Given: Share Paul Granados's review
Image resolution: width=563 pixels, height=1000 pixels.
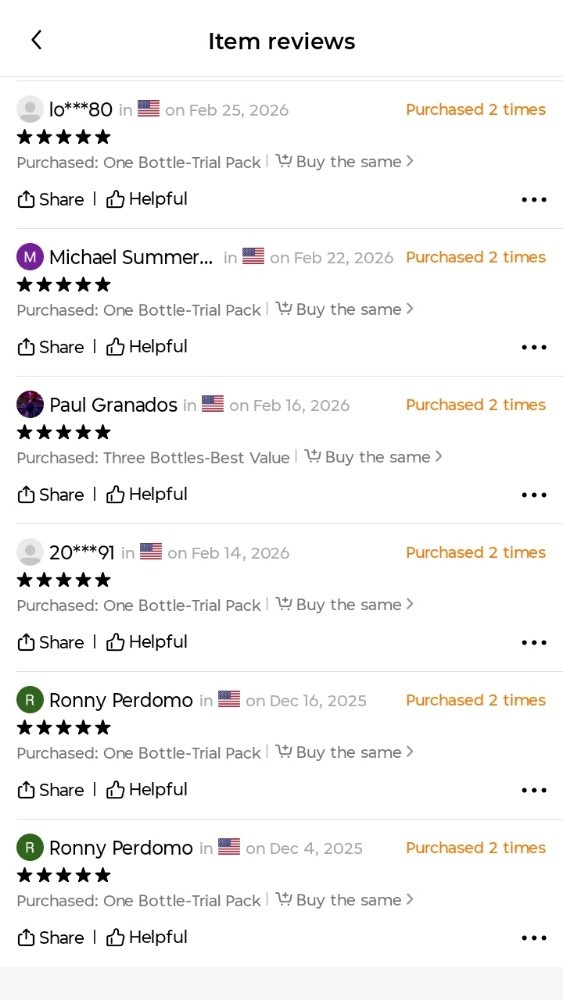Looking at the screenshot, I should [x=50, y=495].
